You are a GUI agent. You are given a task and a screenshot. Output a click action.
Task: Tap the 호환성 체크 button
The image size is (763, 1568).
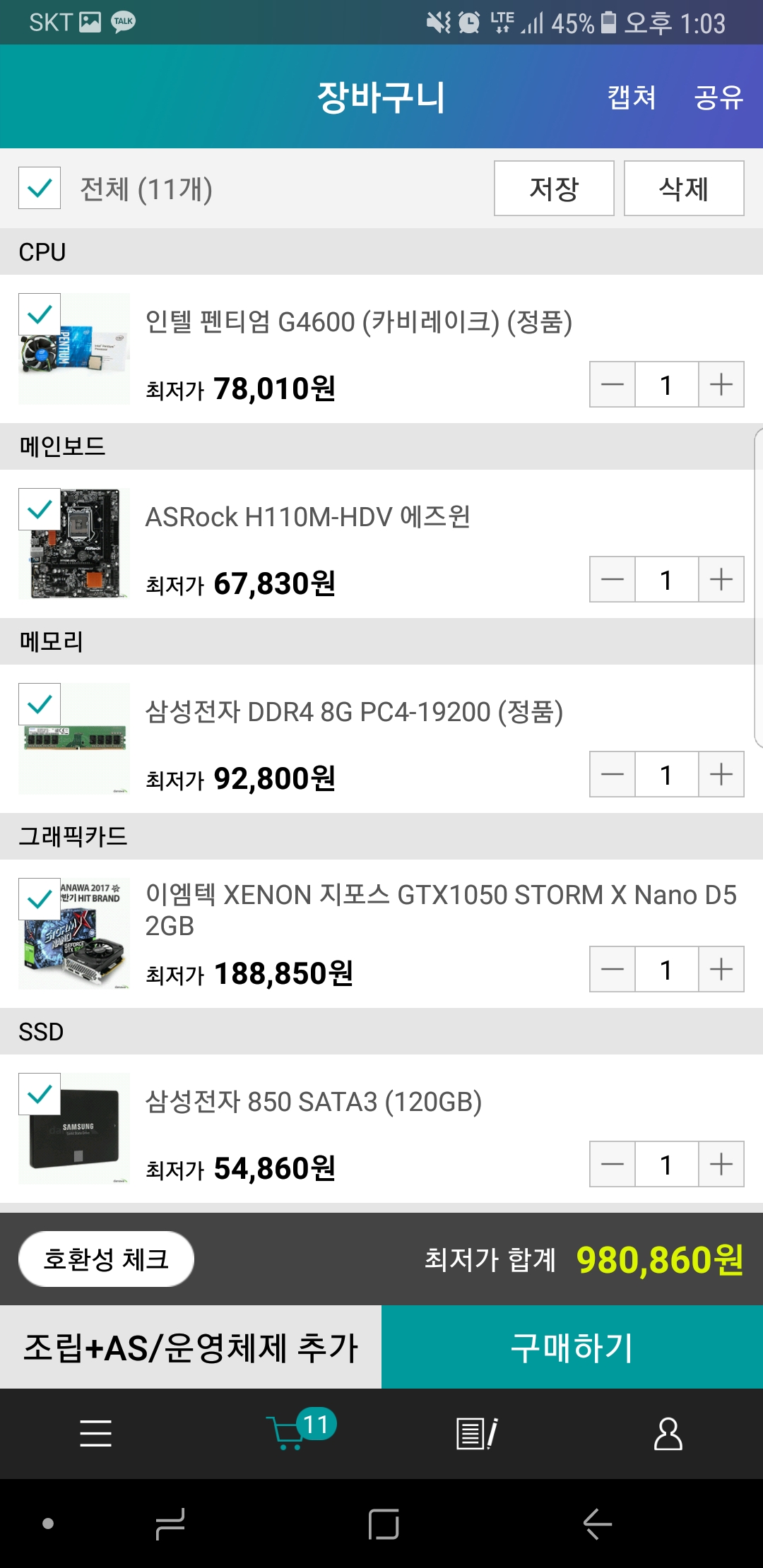click(106, 1259)
